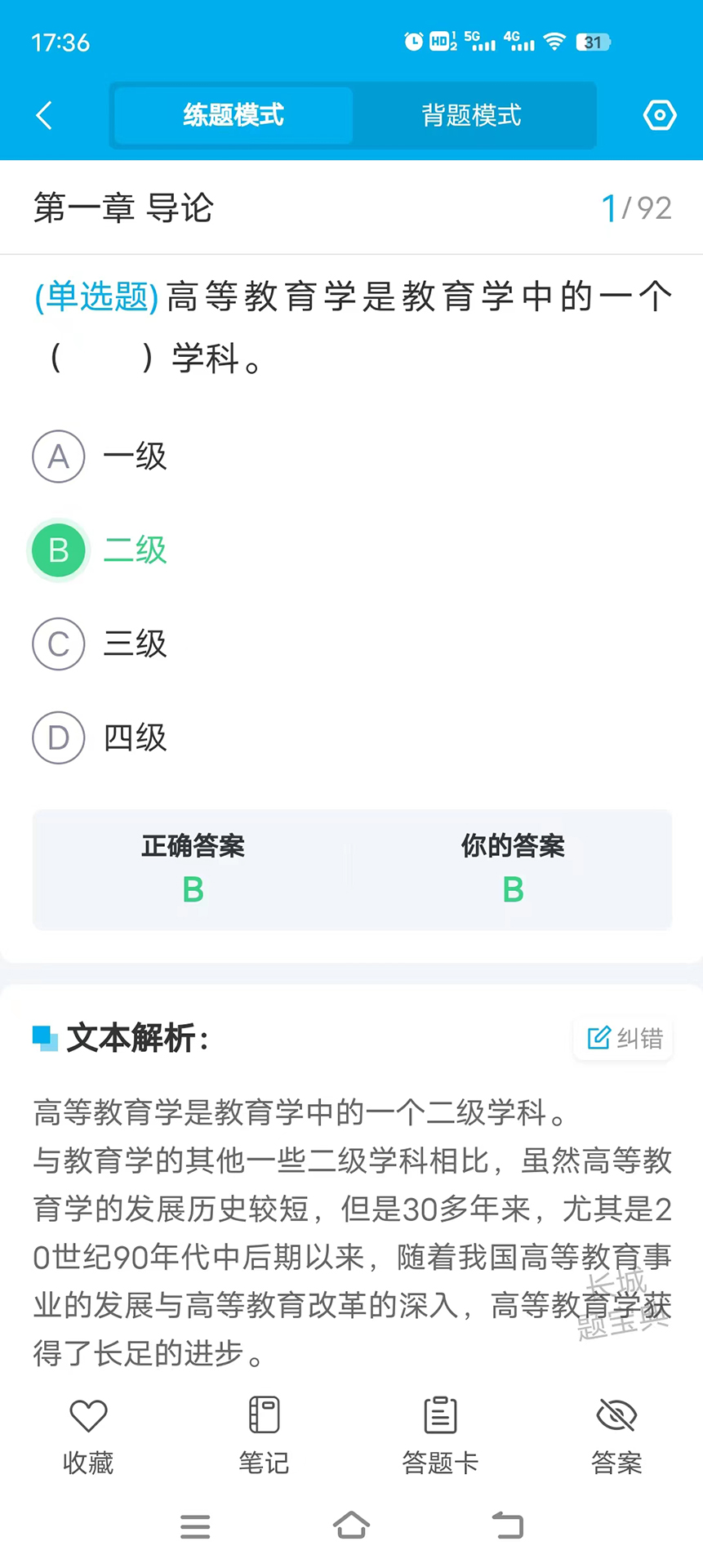Toggle the 答案 visibility
703x1568 pixels.
click(616, 1436)
